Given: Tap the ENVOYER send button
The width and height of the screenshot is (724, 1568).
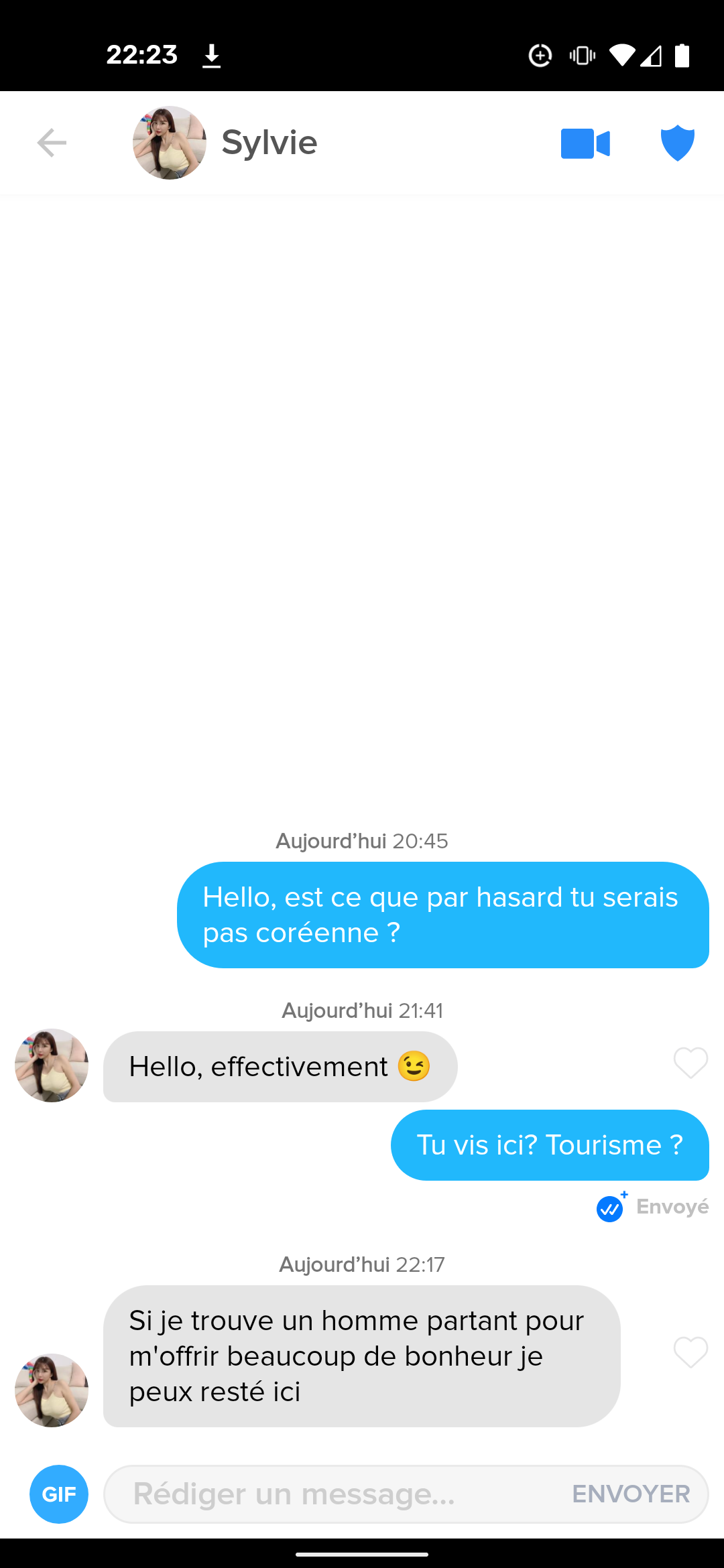Looking at the screenshot, I should pos(630,1494).
